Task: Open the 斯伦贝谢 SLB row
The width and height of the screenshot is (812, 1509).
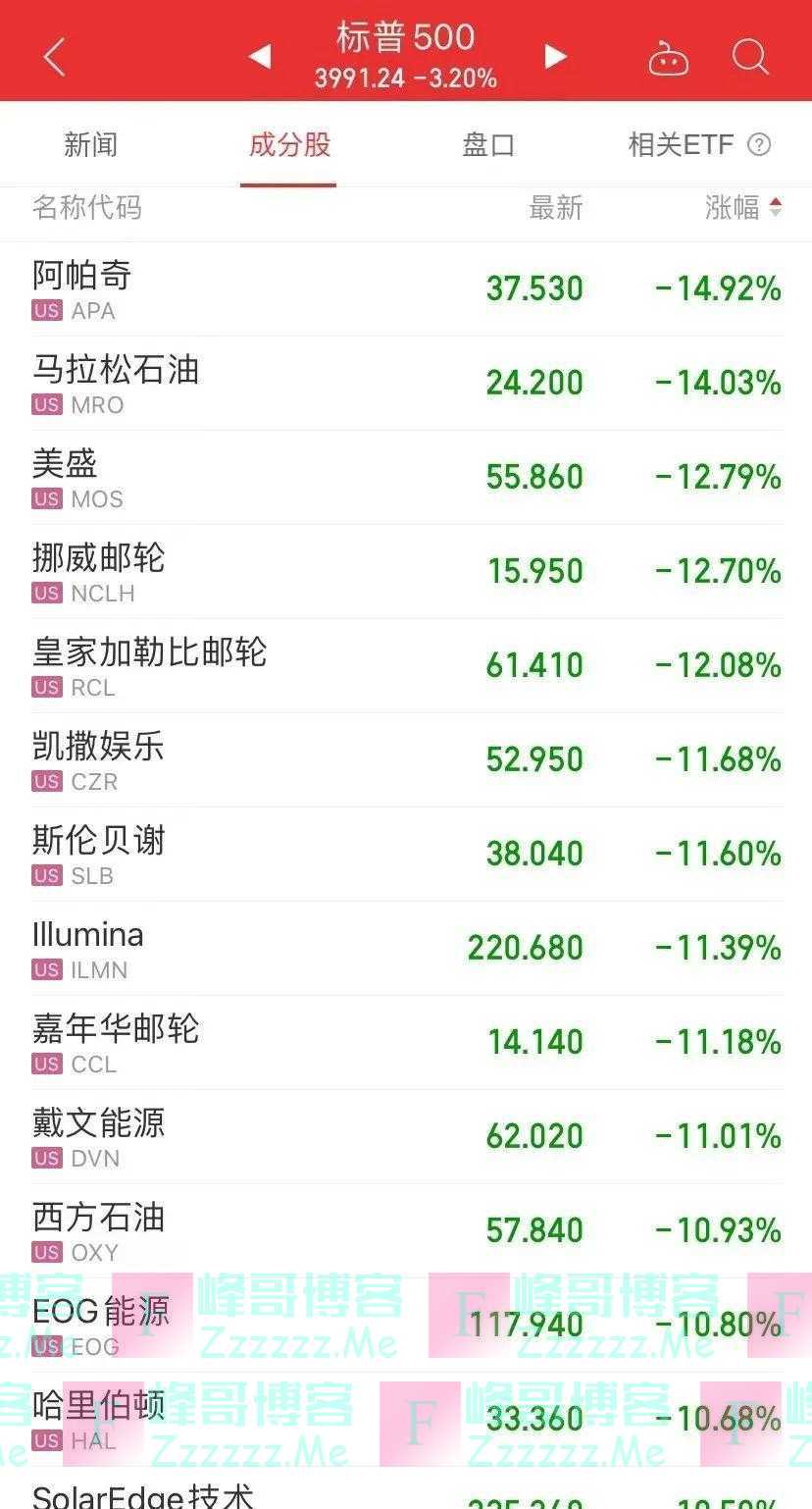Action: pos(406,855)
